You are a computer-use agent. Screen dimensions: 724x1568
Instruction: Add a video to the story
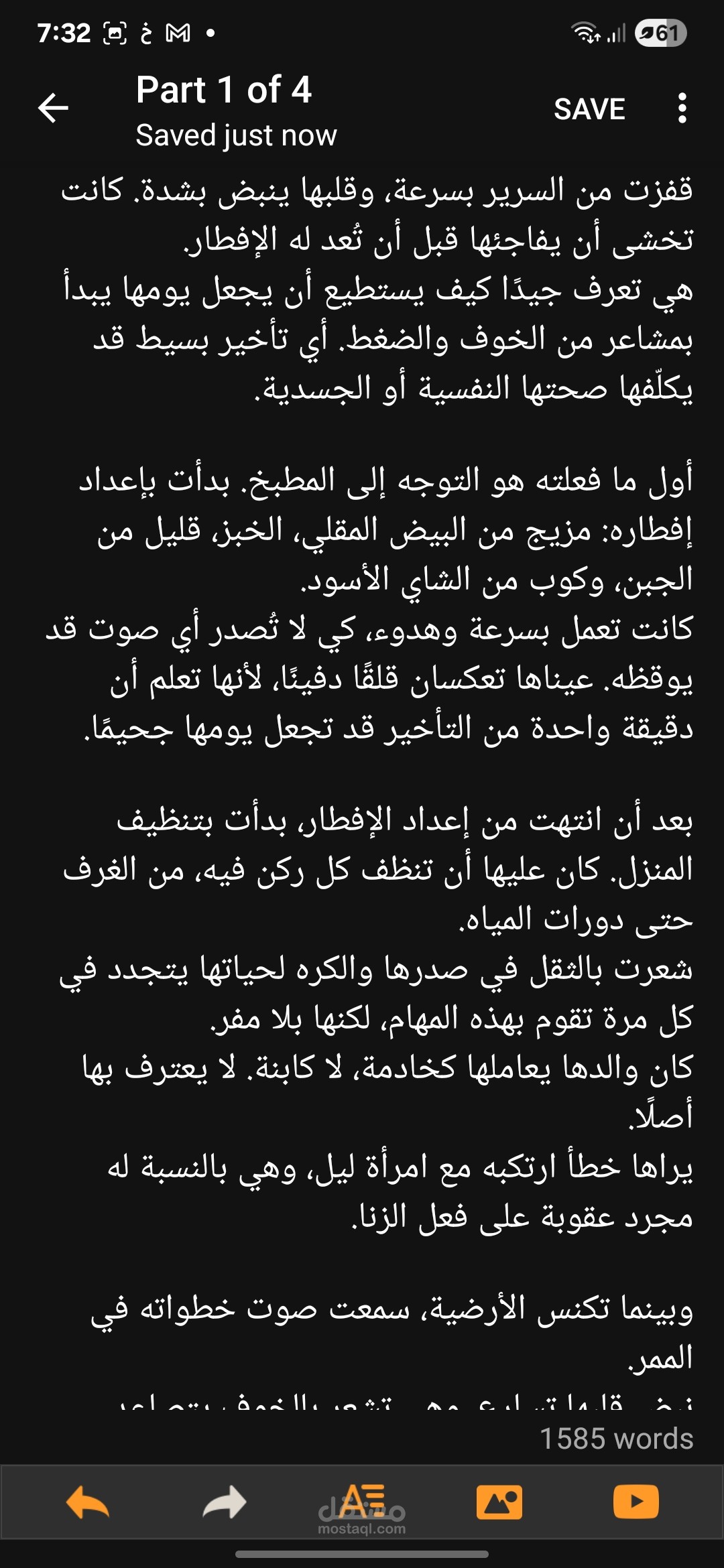[x=636, y=1502]
